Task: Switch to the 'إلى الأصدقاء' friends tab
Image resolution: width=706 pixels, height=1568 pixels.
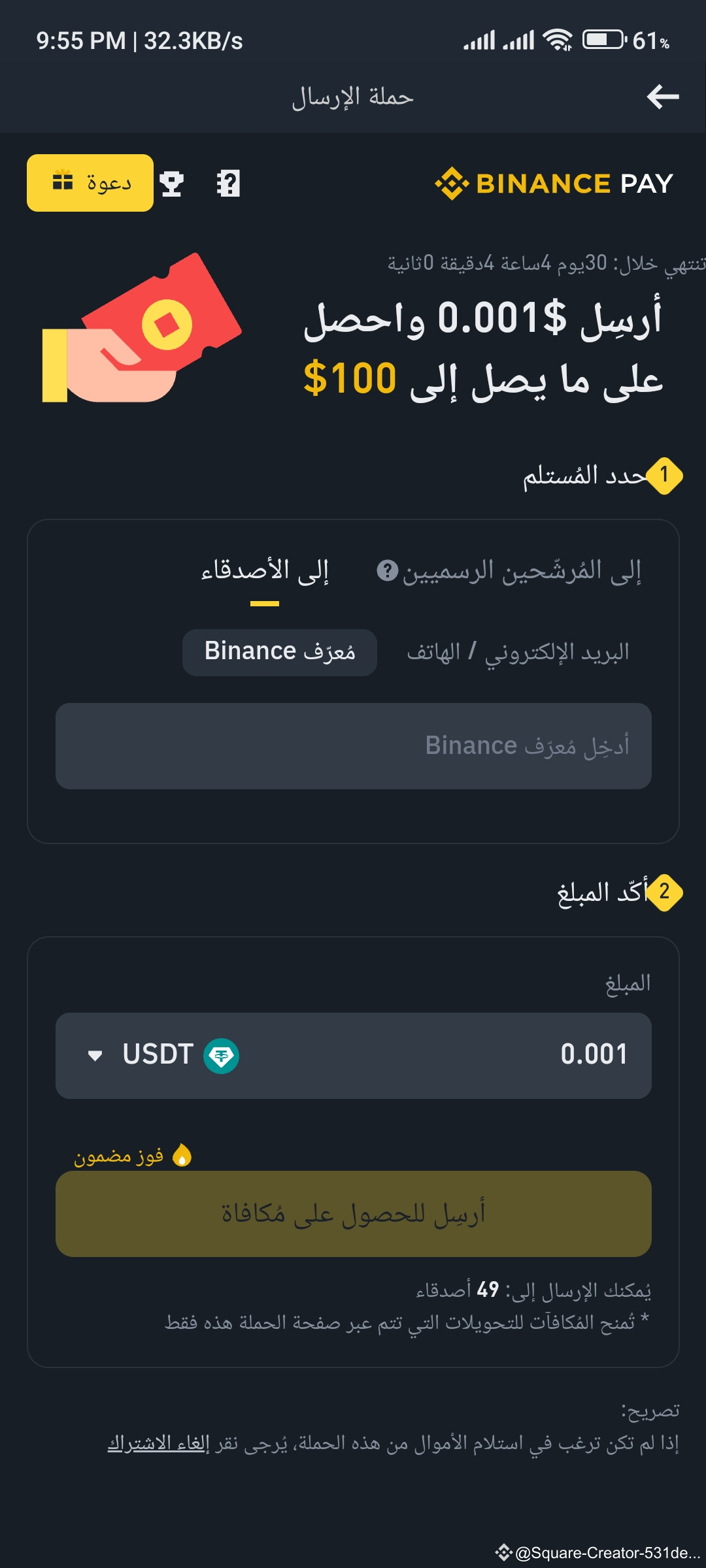Action: (x=265, y=570)
